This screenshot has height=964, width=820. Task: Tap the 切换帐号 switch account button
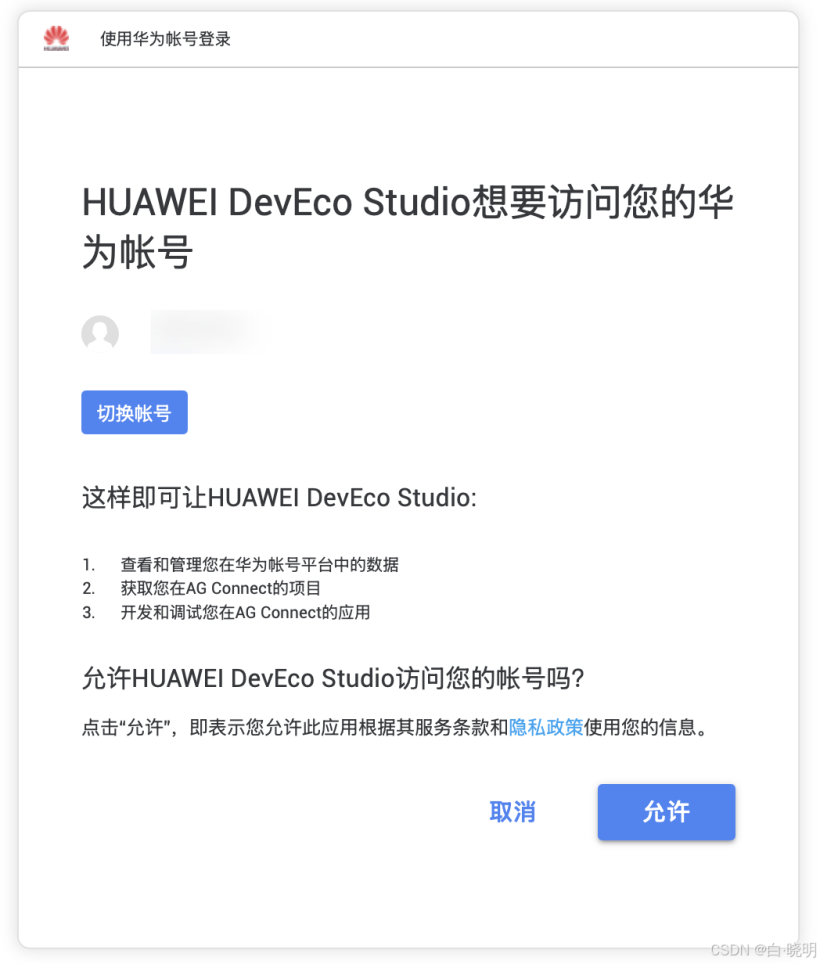point(134,413)
